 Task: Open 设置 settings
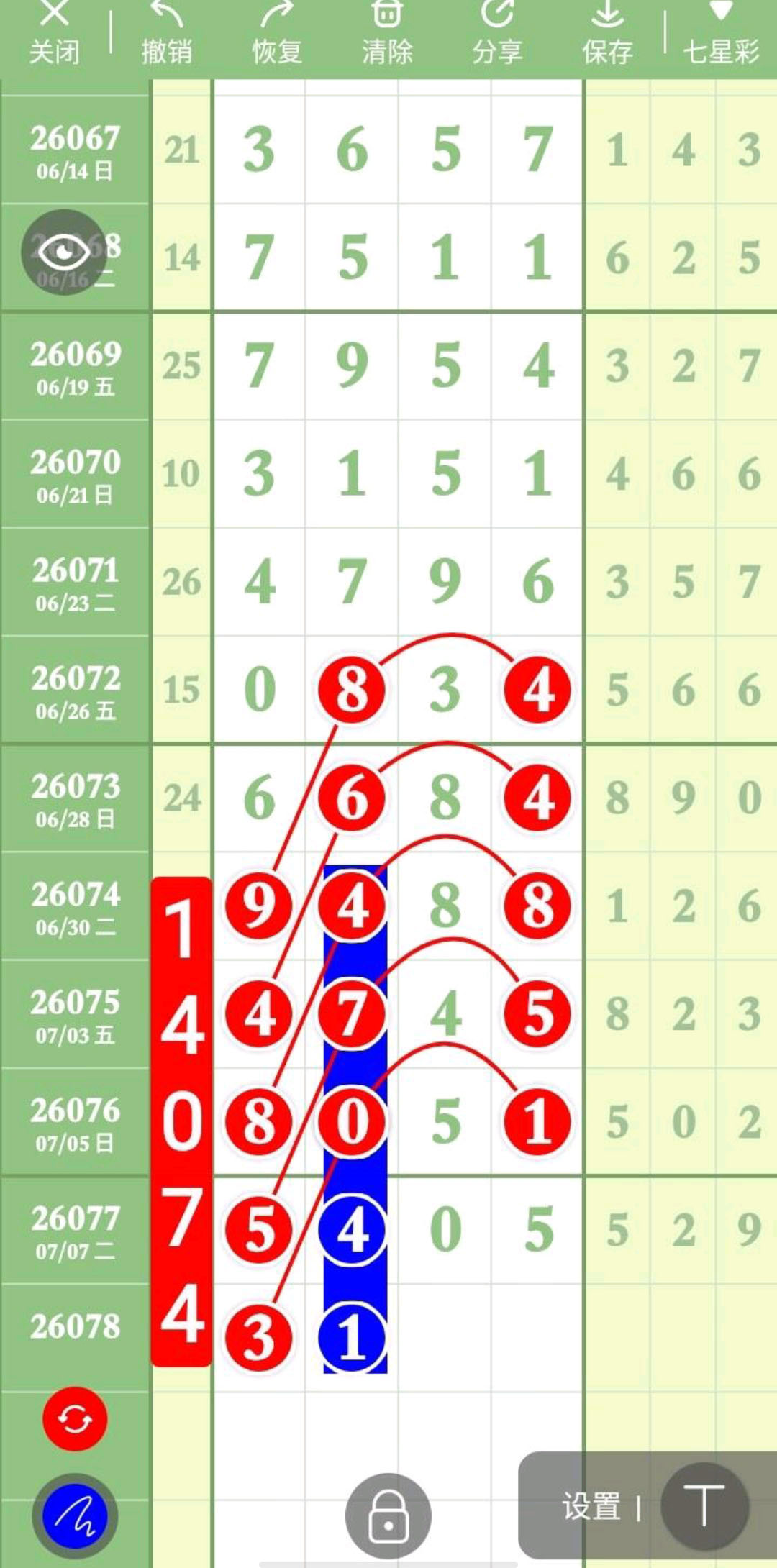click(x=591, y=1506)
